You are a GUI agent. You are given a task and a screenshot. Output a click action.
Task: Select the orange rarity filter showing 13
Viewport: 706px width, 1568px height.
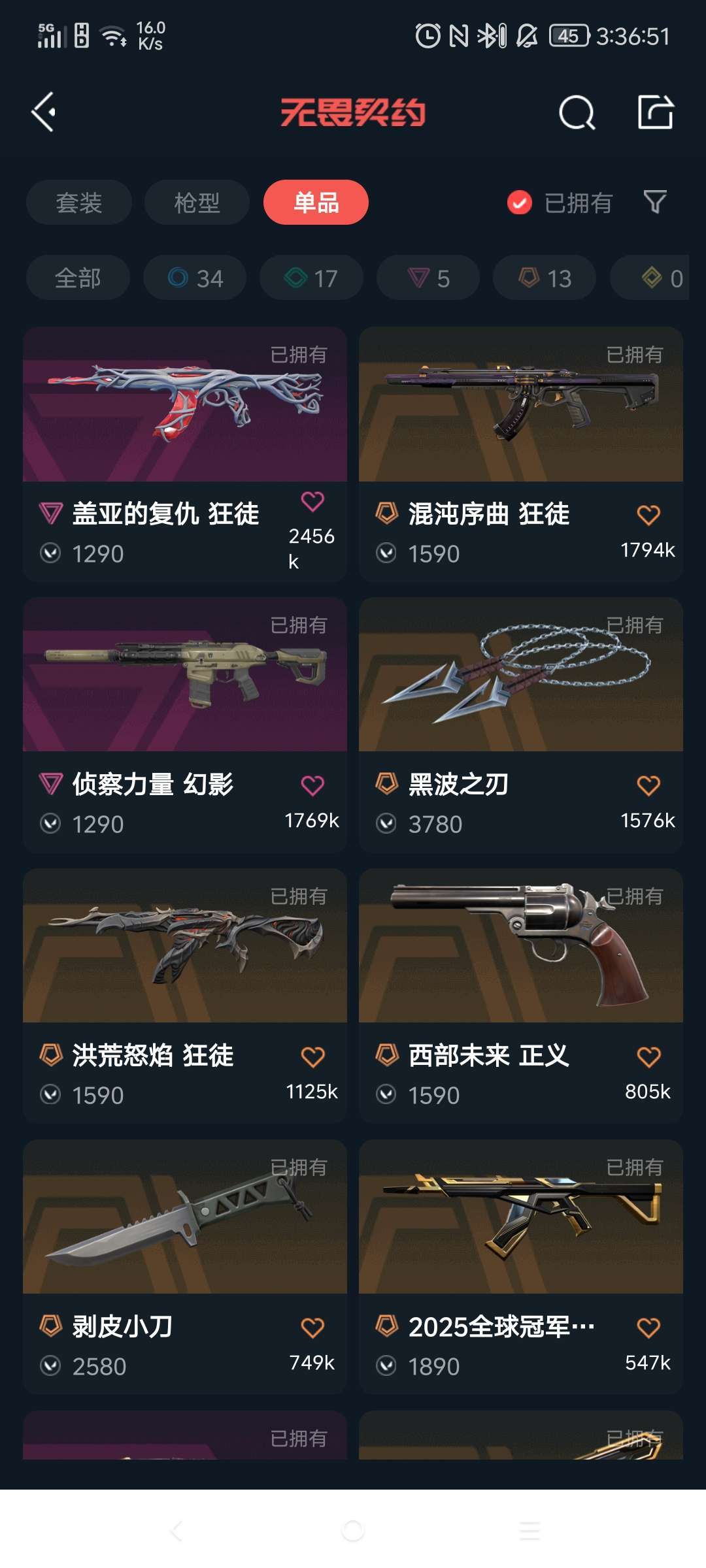pyautogui.click(x=543, y=277)
